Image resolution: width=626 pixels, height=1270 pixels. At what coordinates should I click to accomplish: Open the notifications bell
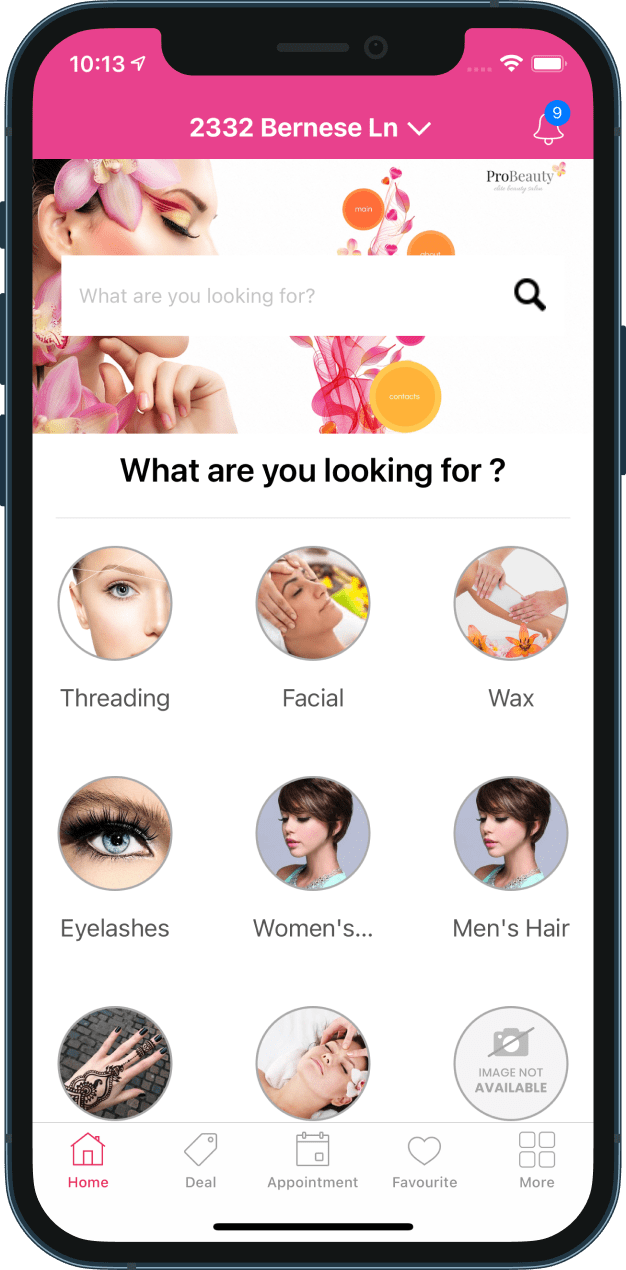tap(548, 128)
